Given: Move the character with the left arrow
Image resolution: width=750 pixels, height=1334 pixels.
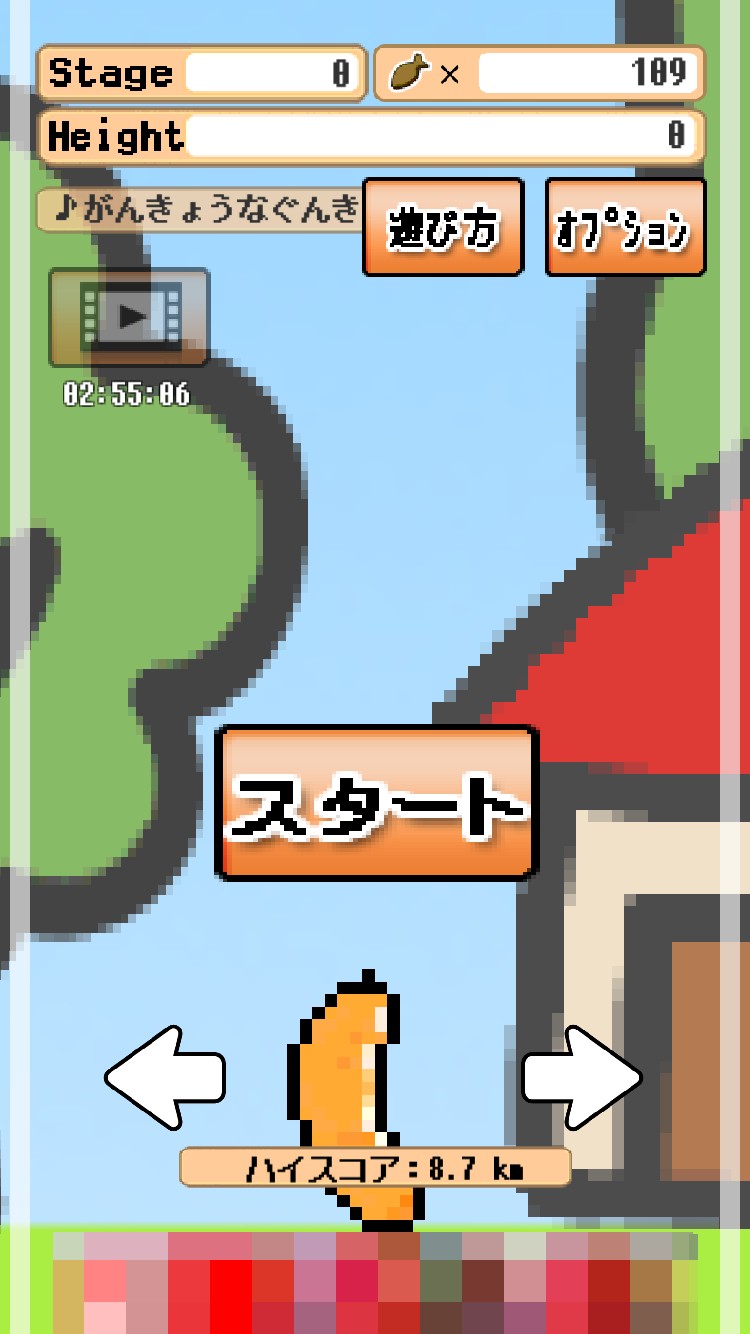Looking at the screenshot, I should (165, 1077).
